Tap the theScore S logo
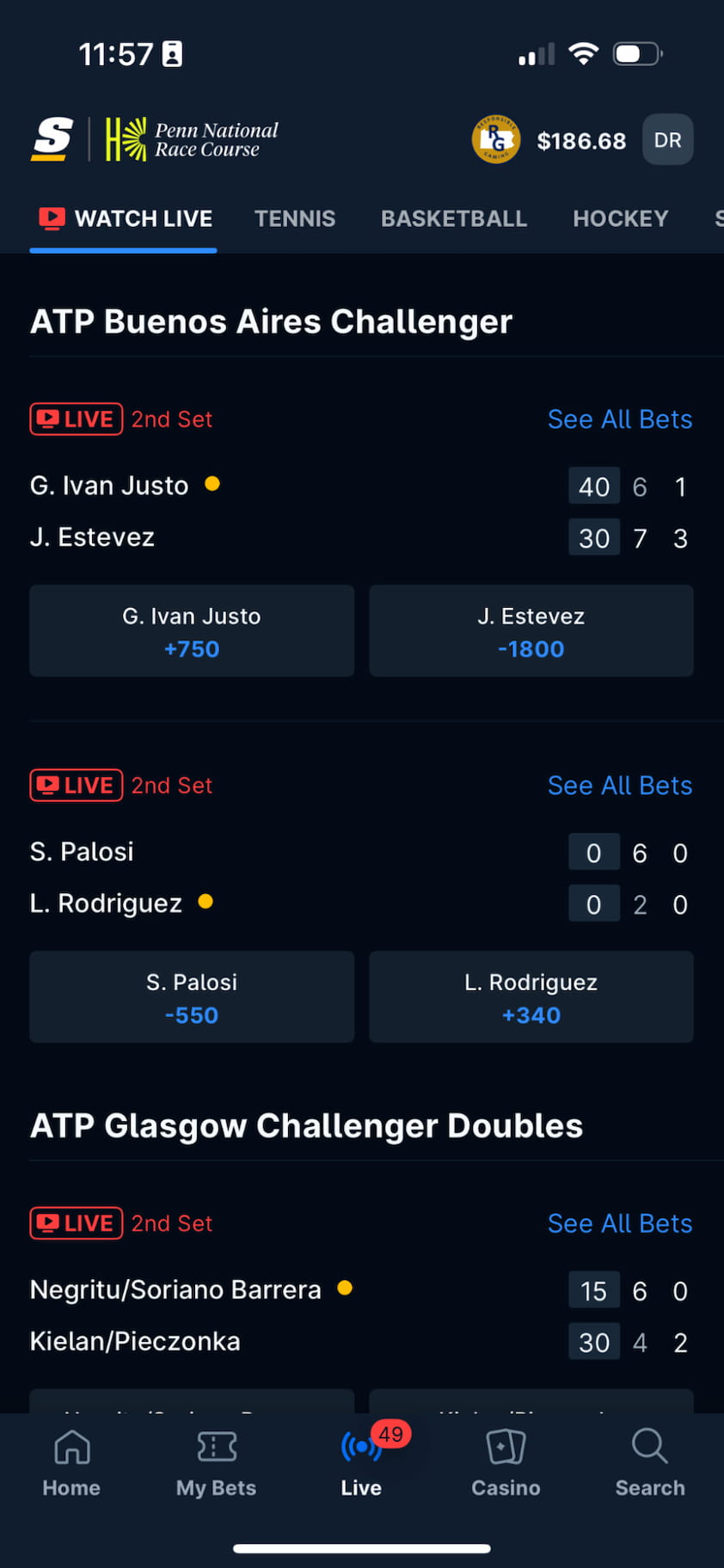 pyautogui.click(x=52, y=139)
